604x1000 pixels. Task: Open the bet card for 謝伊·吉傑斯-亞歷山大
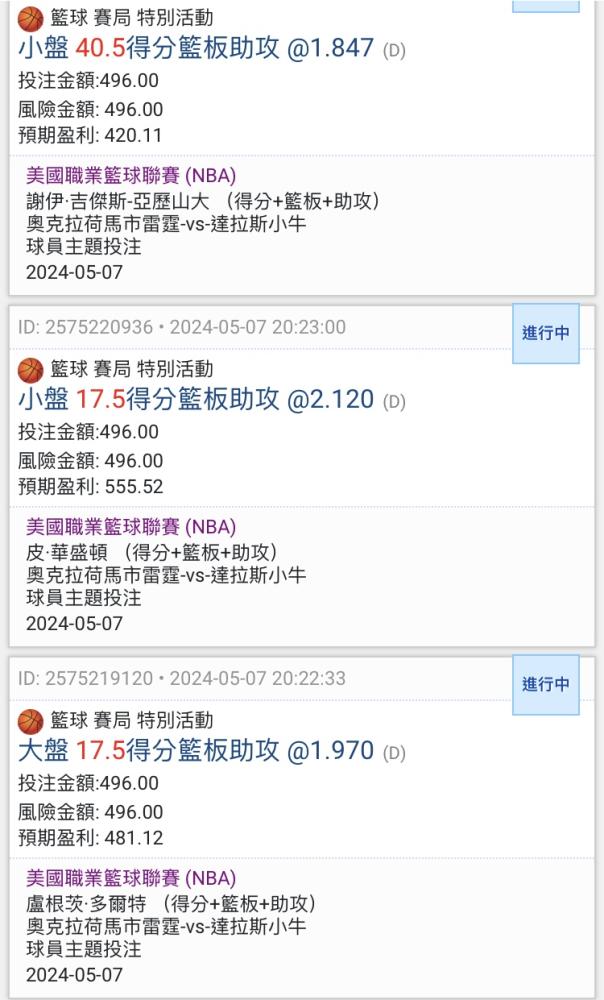click(x=302, y=147)
